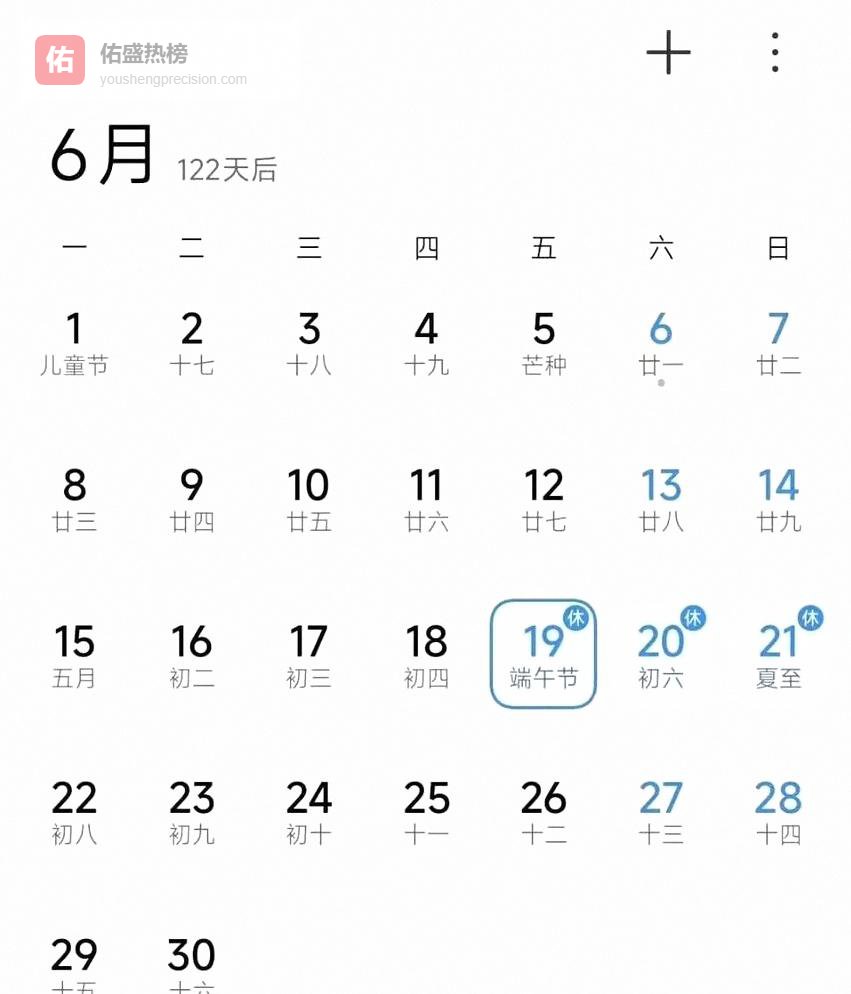
Task: Choose June 24 on the grid
Action: click(308, 811)
